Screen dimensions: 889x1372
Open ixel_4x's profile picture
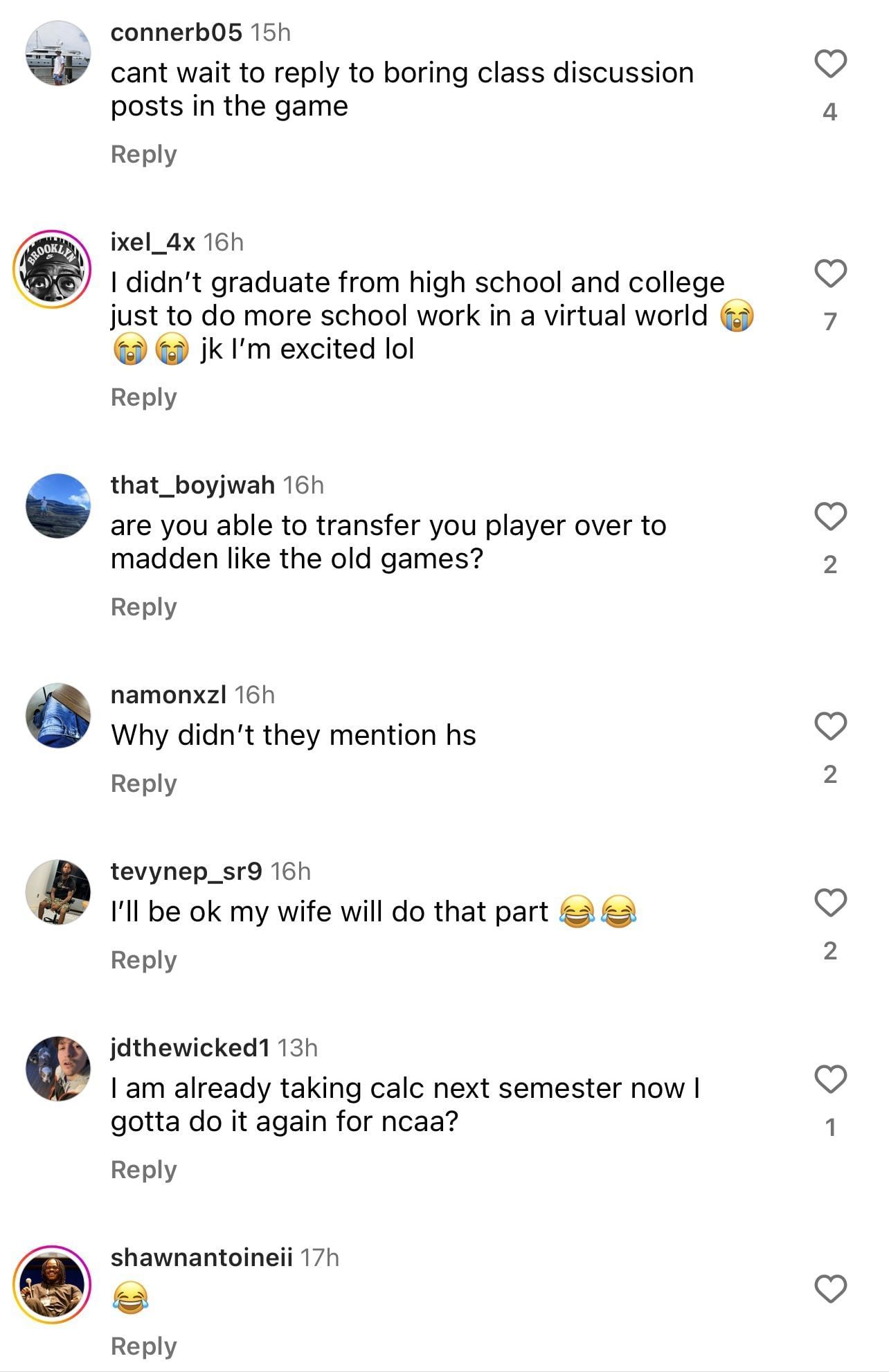pos(53,269)
